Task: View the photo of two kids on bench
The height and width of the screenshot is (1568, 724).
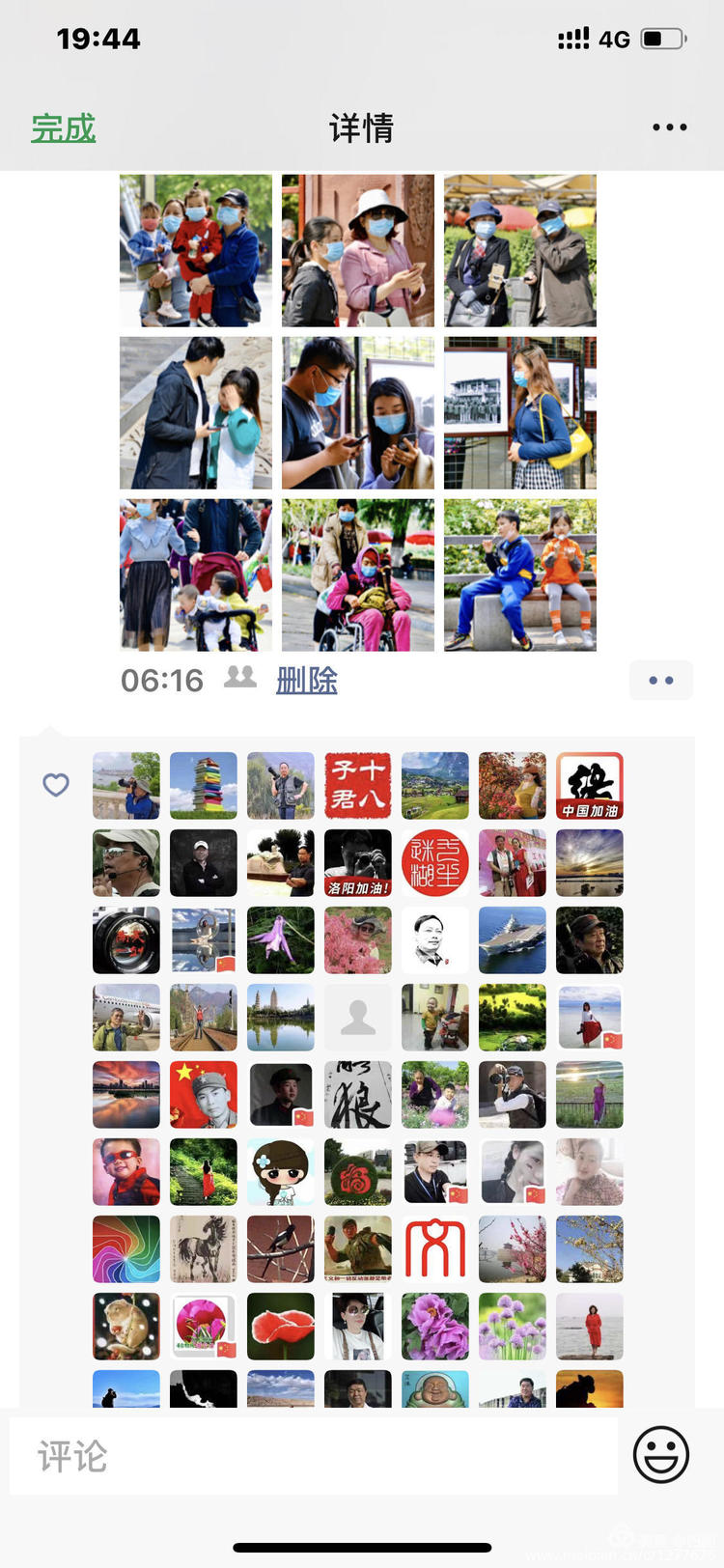Action: [x=520, y=575]
